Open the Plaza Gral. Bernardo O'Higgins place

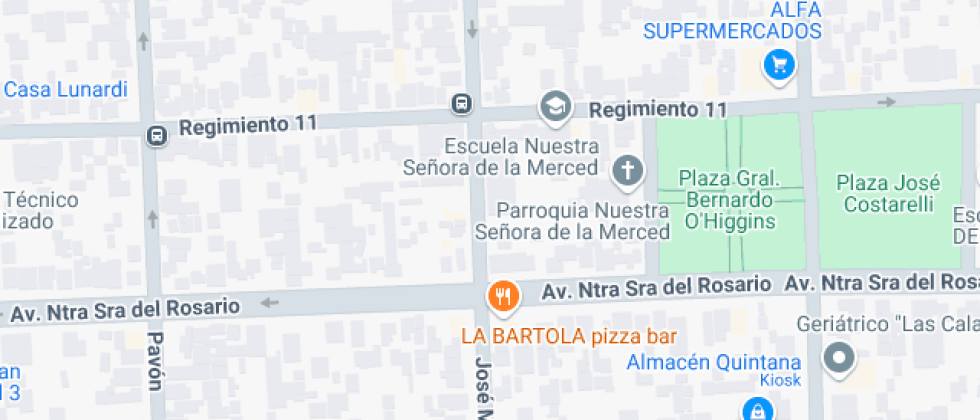730,199
